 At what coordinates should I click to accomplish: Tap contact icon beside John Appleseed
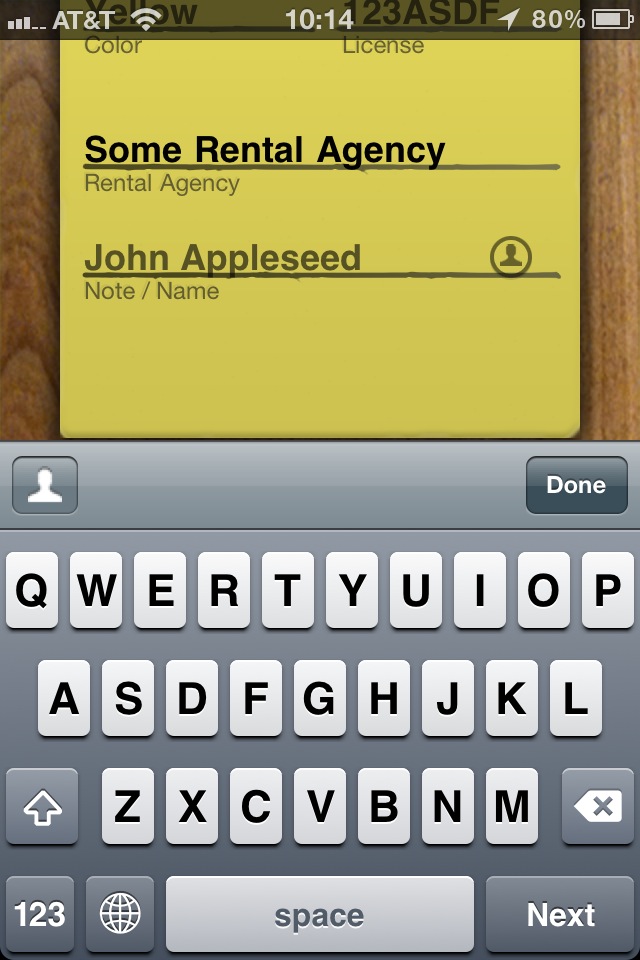[510, 257]
